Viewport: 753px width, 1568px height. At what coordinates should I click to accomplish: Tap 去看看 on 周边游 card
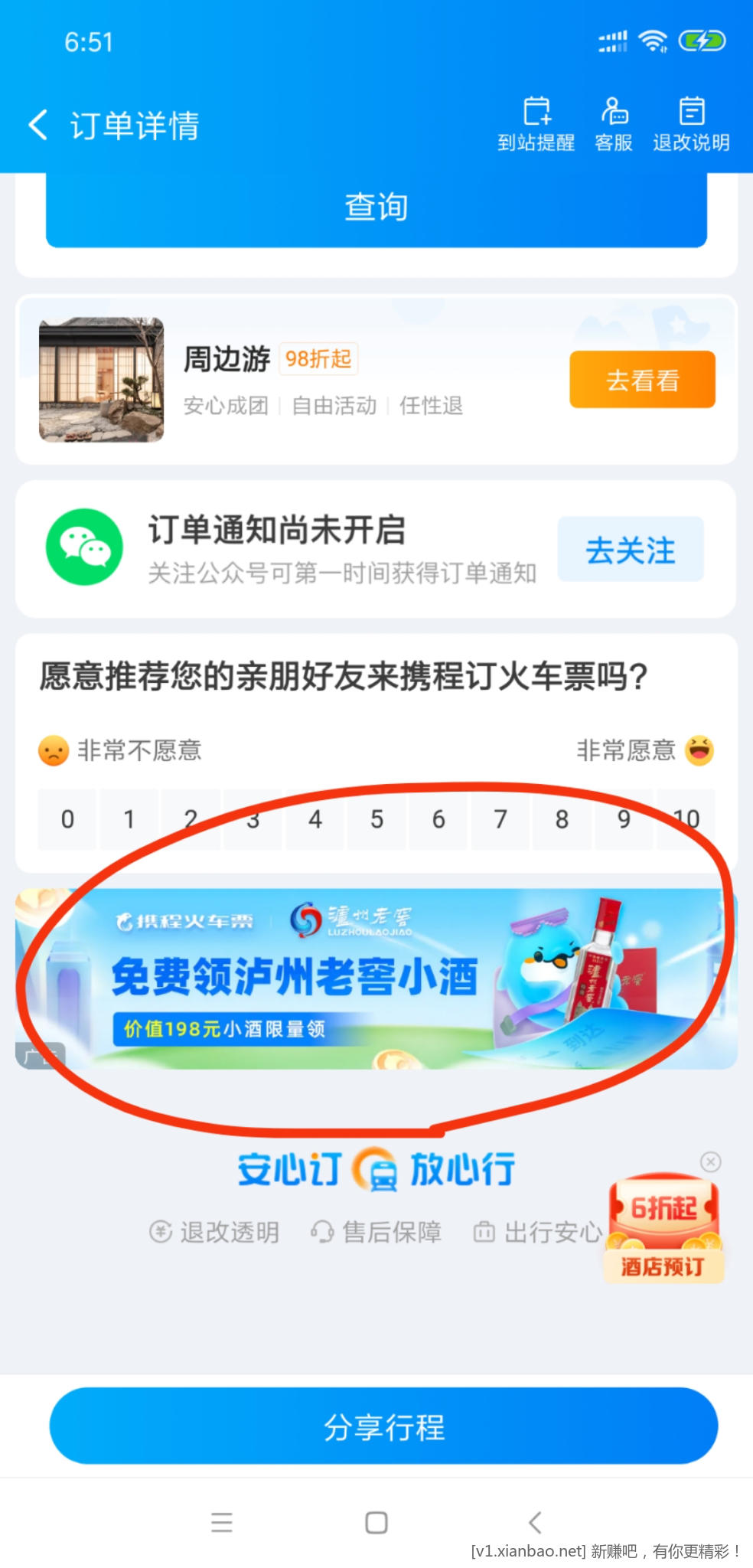[641, 380]
